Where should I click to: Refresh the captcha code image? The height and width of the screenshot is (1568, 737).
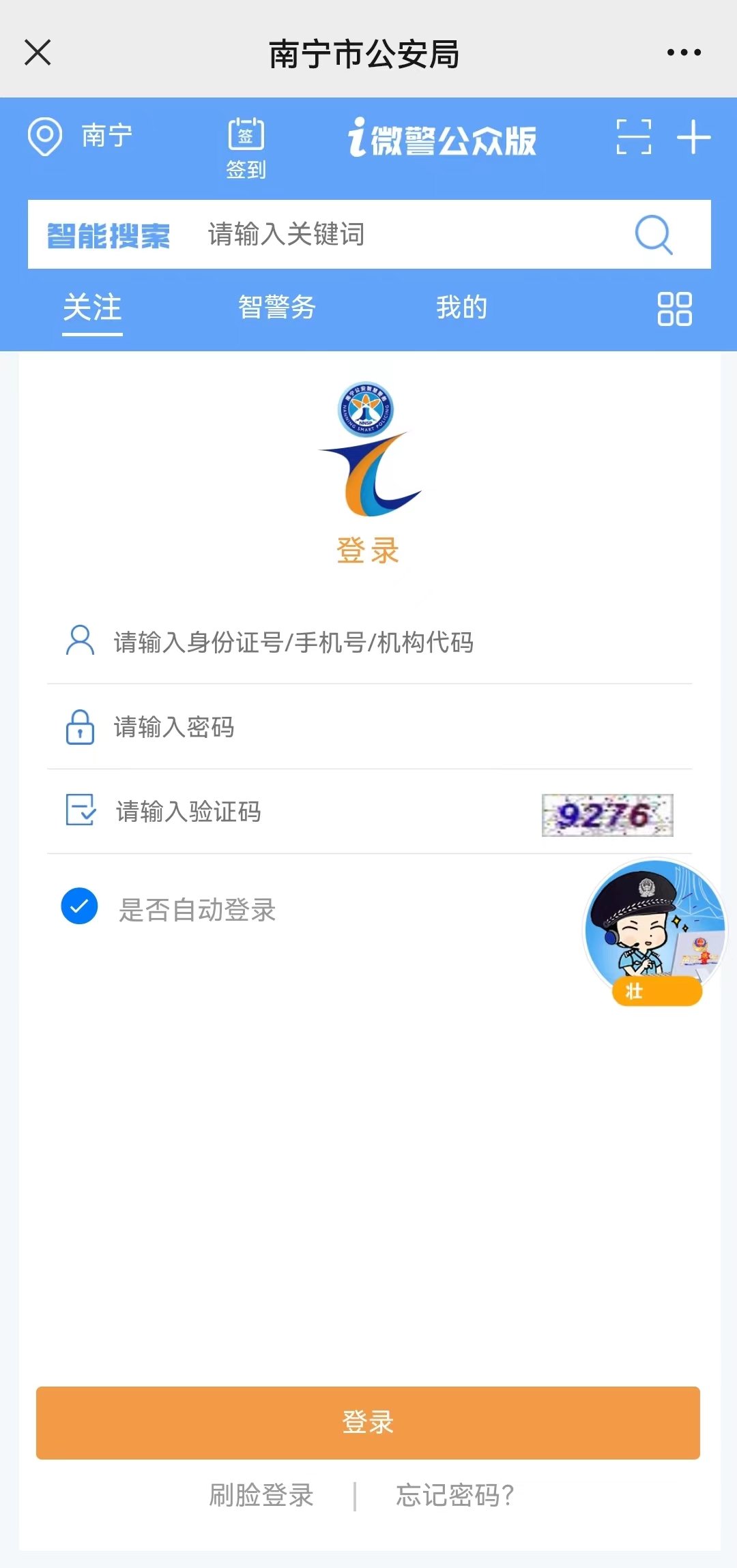[x=607, y=815]
